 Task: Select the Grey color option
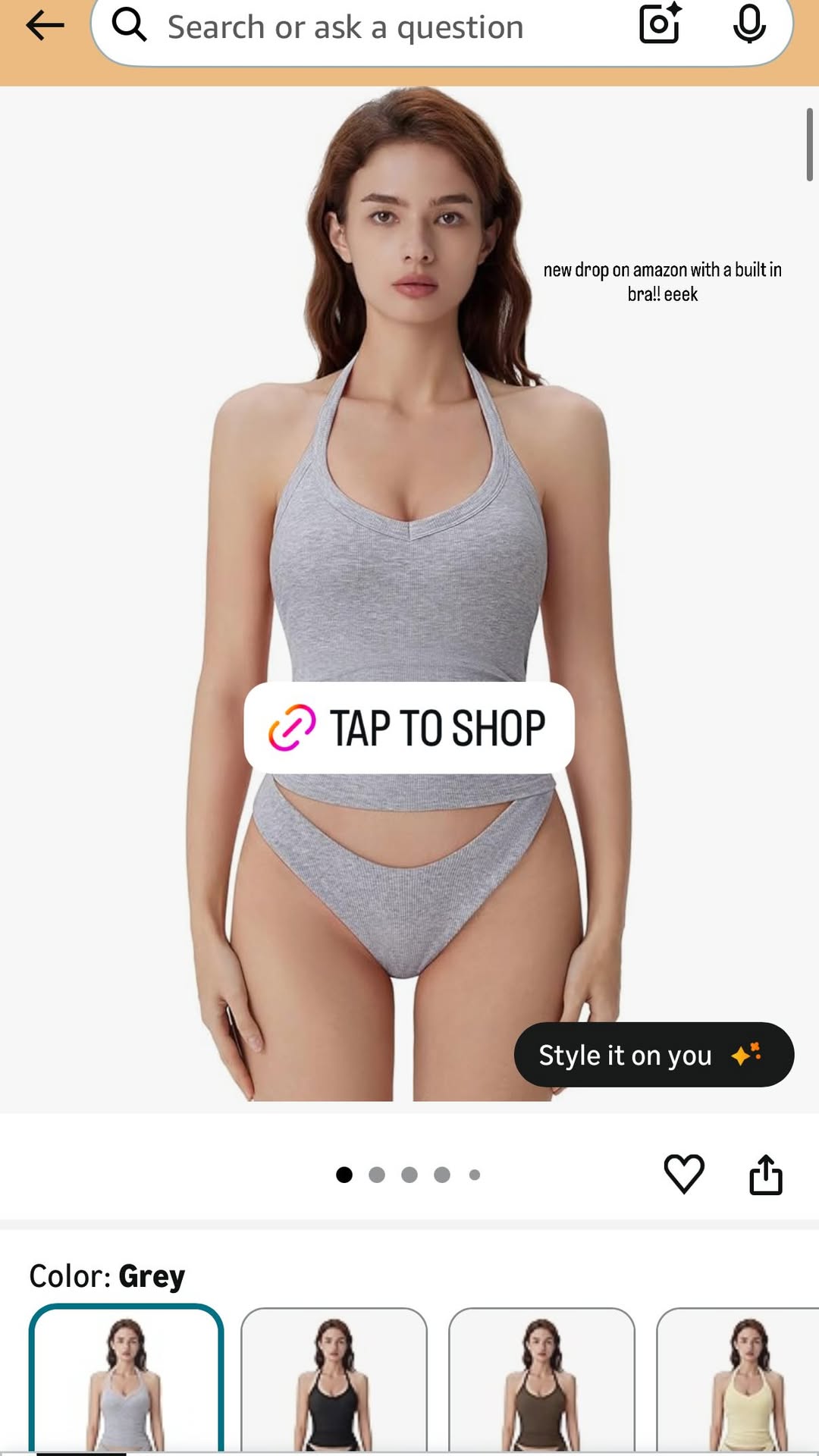pyautogui.click(x=126, y=1378)
